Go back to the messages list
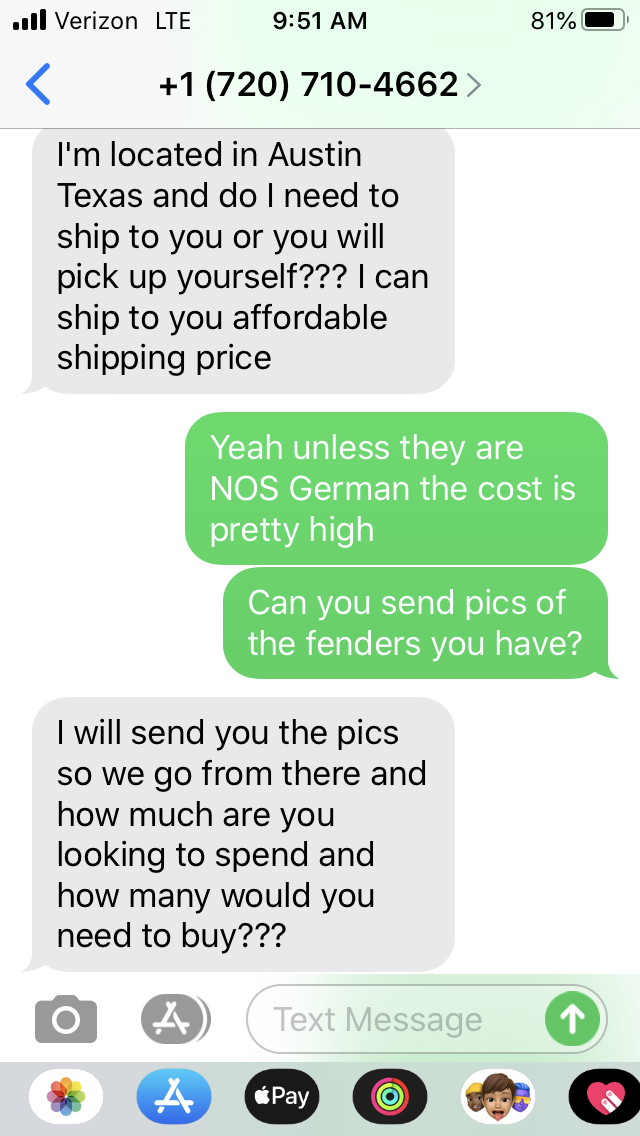The height and width of the screenshot is (1136, 640). pos(38,85)
